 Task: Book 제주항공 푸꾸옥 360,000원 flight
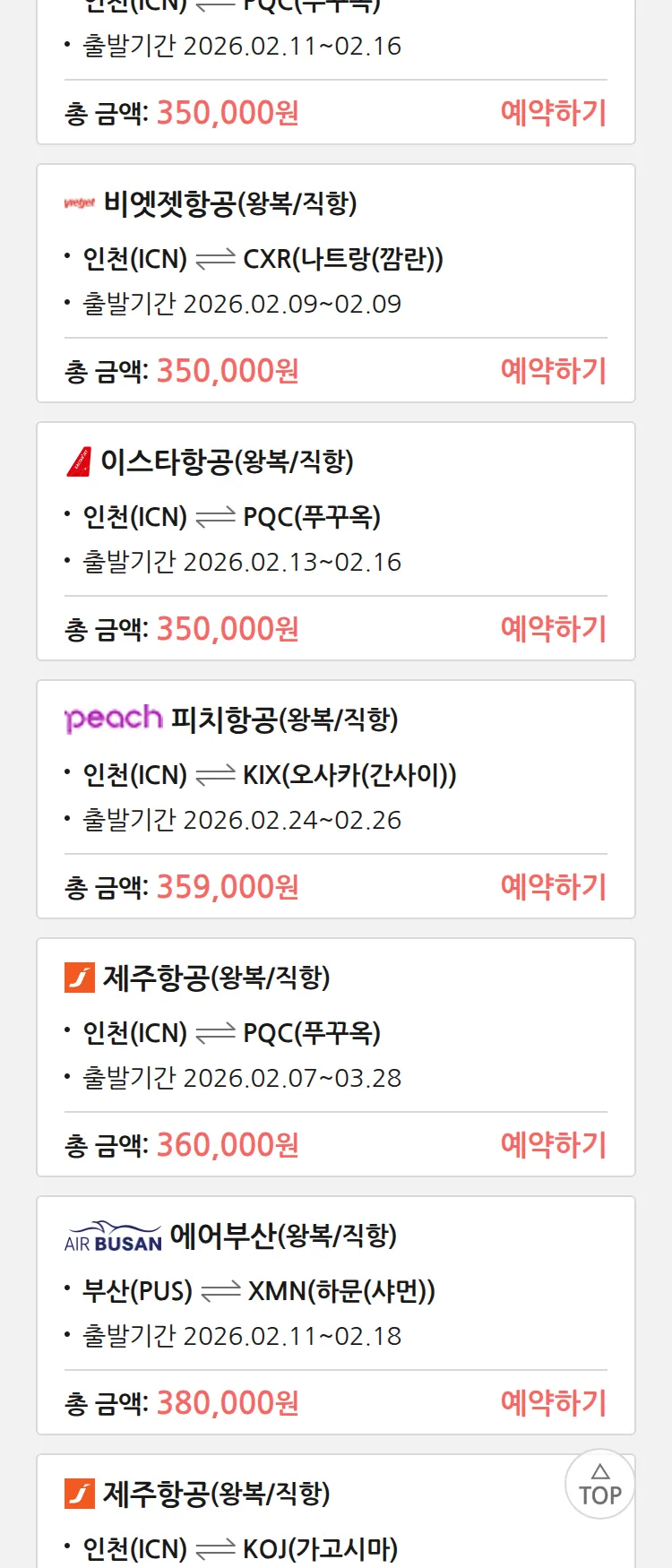pyautogui.click(x=553, y=1144)
